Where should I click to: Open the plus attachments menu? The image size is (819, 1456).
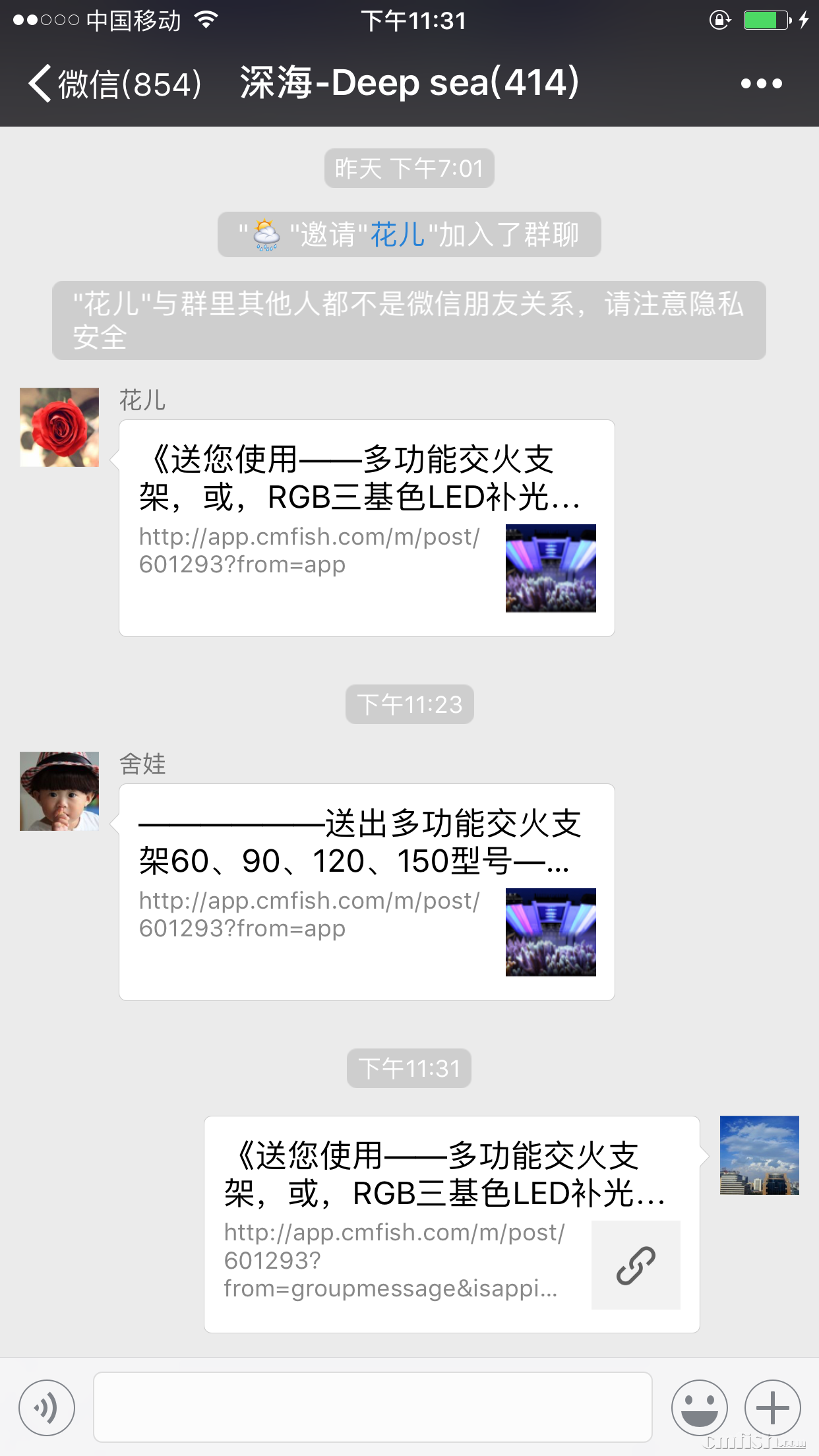(x=772, y=1408)
